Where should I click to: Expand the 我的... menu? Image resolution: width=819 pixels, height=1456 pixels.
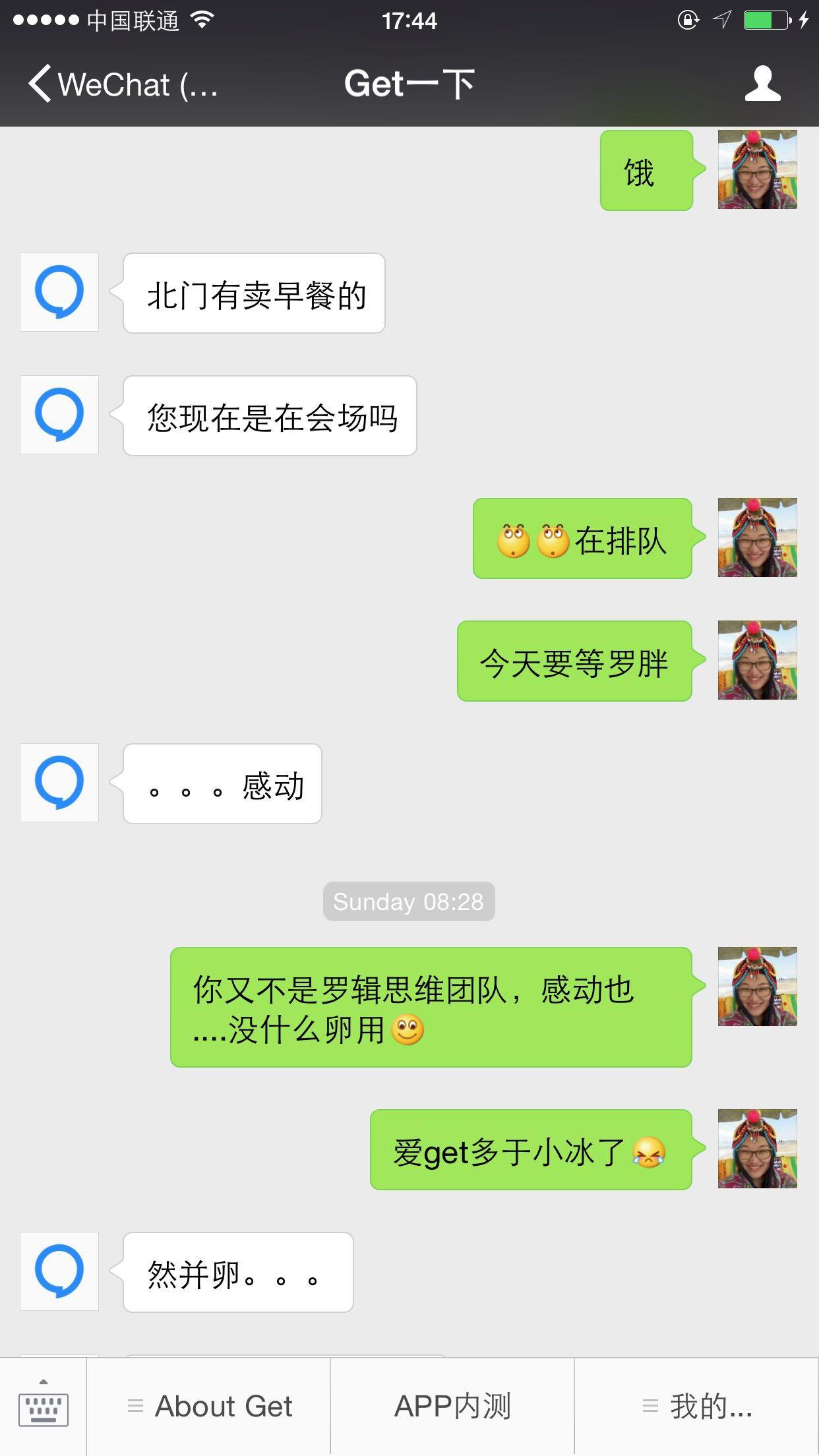click(x=697, y=1407)
